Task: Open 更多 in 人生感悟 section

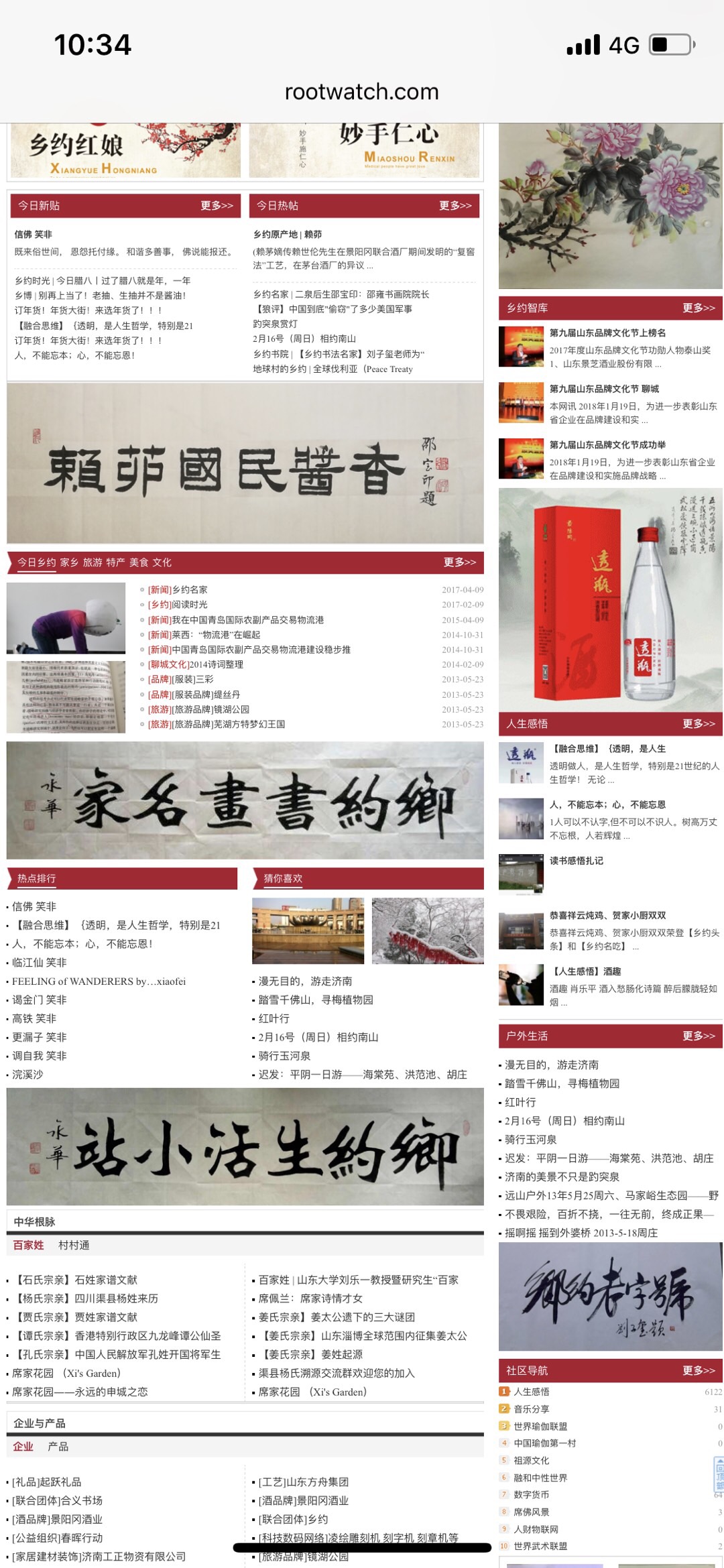Action: (699, 724)
